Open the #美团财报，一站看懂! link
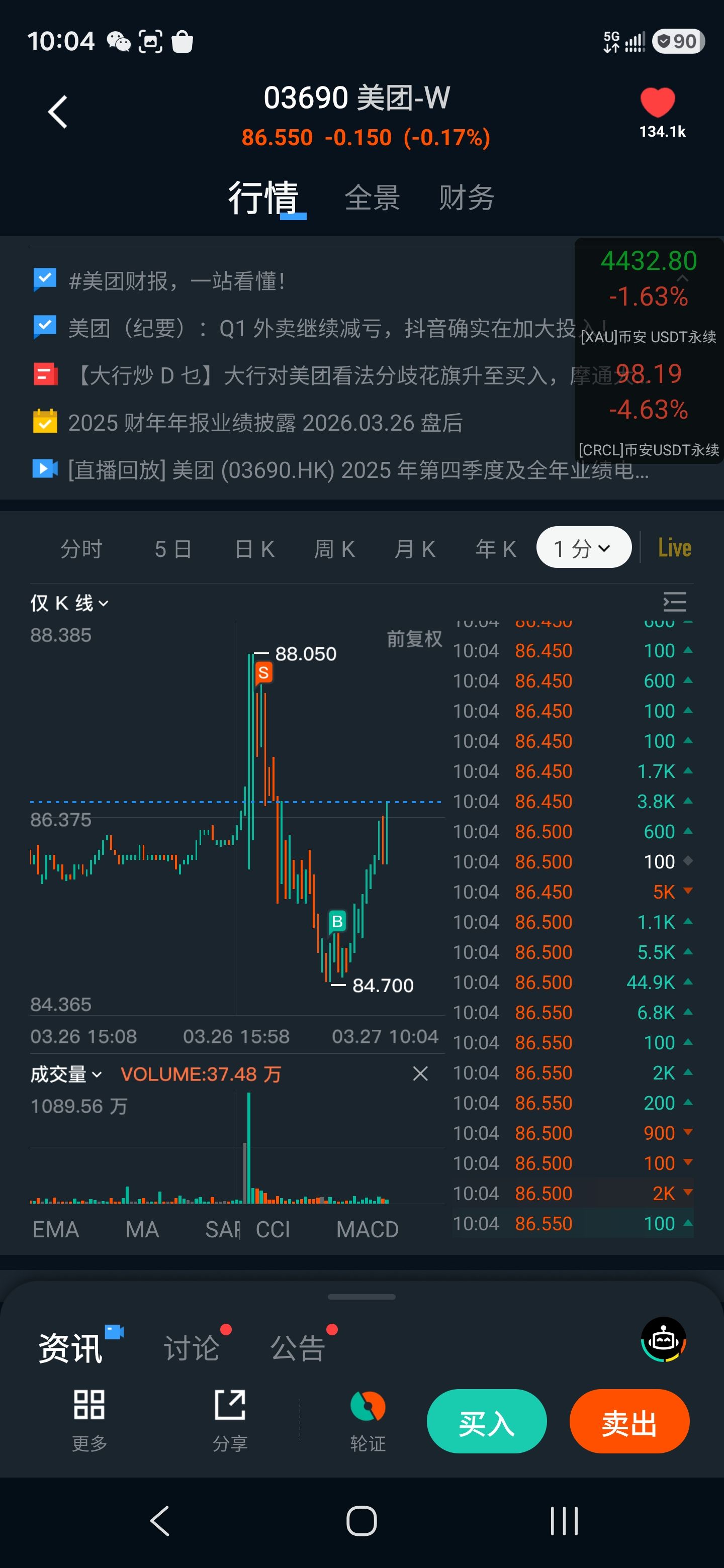 point(176,281)
